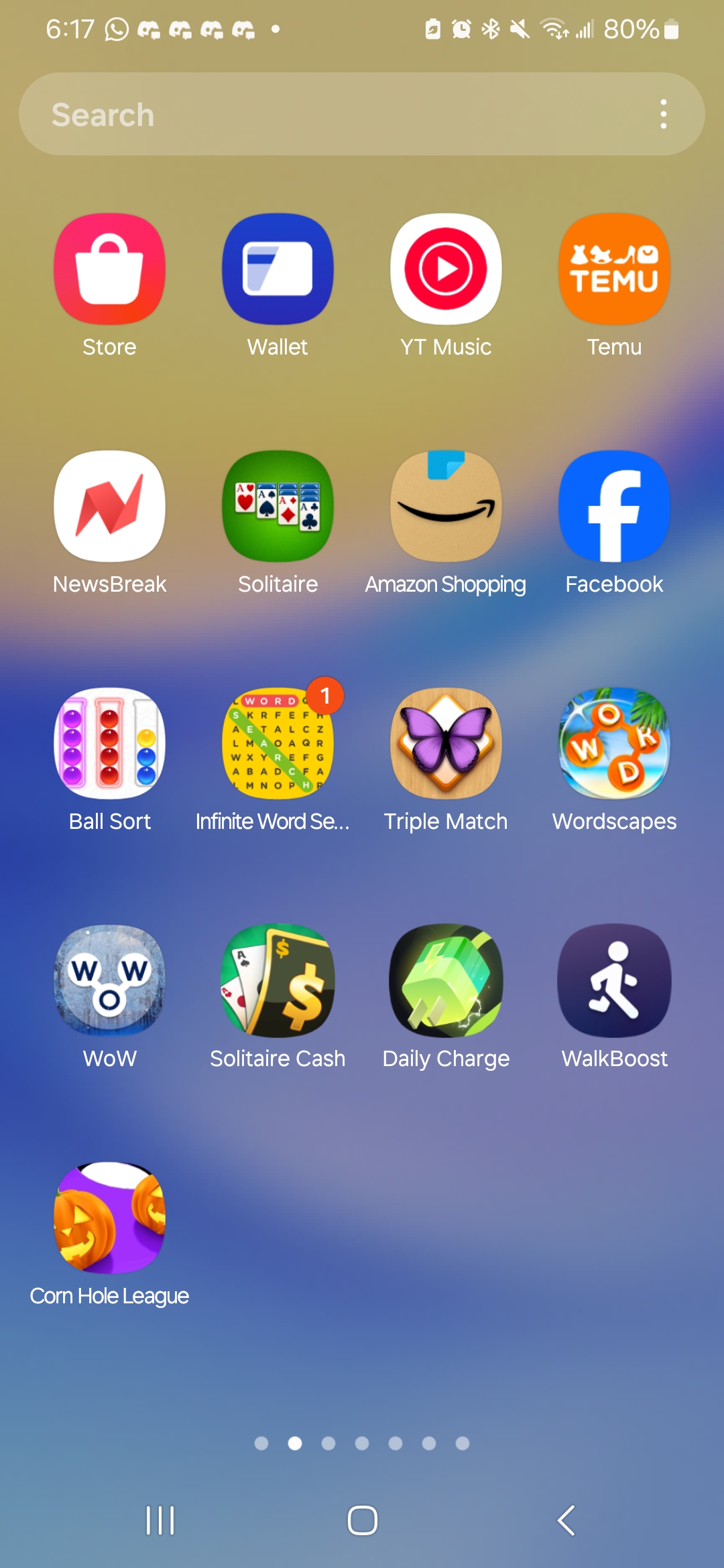724x1568 pixels.
Task: Open the Solitaire game
Action: point(278,507)
